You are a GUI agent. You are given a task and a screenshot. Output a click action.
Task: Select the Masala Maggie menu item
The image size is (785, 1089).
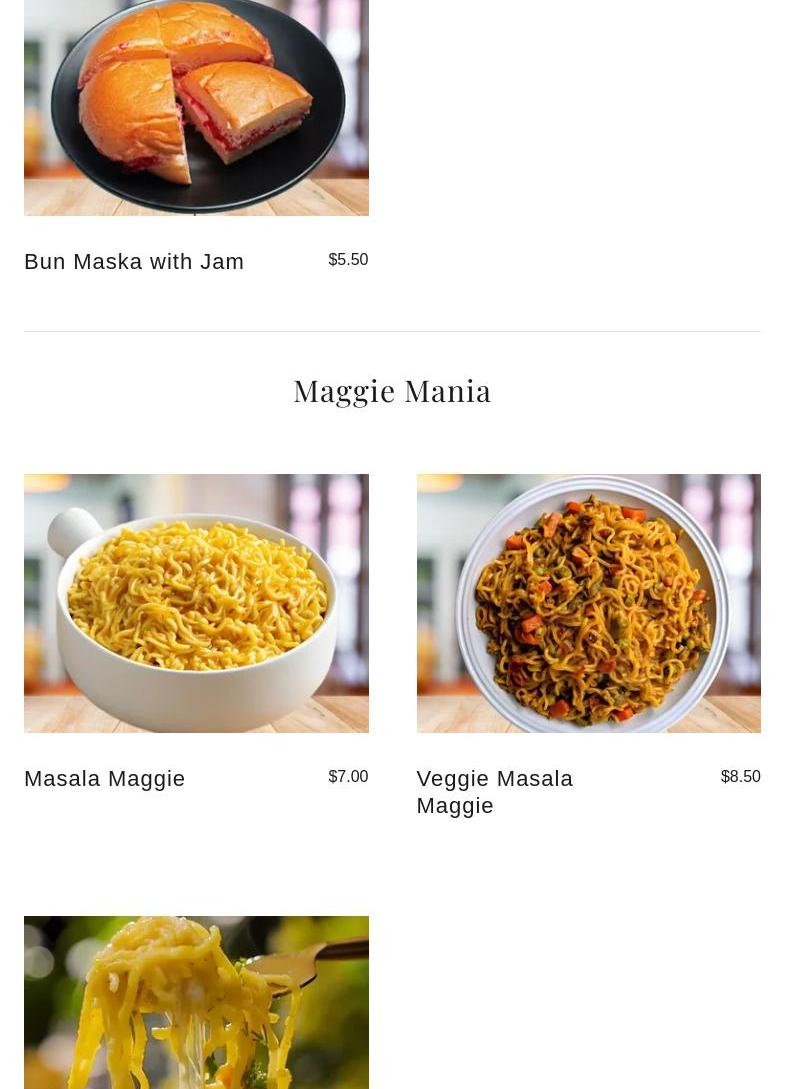[x=105, y=778]
